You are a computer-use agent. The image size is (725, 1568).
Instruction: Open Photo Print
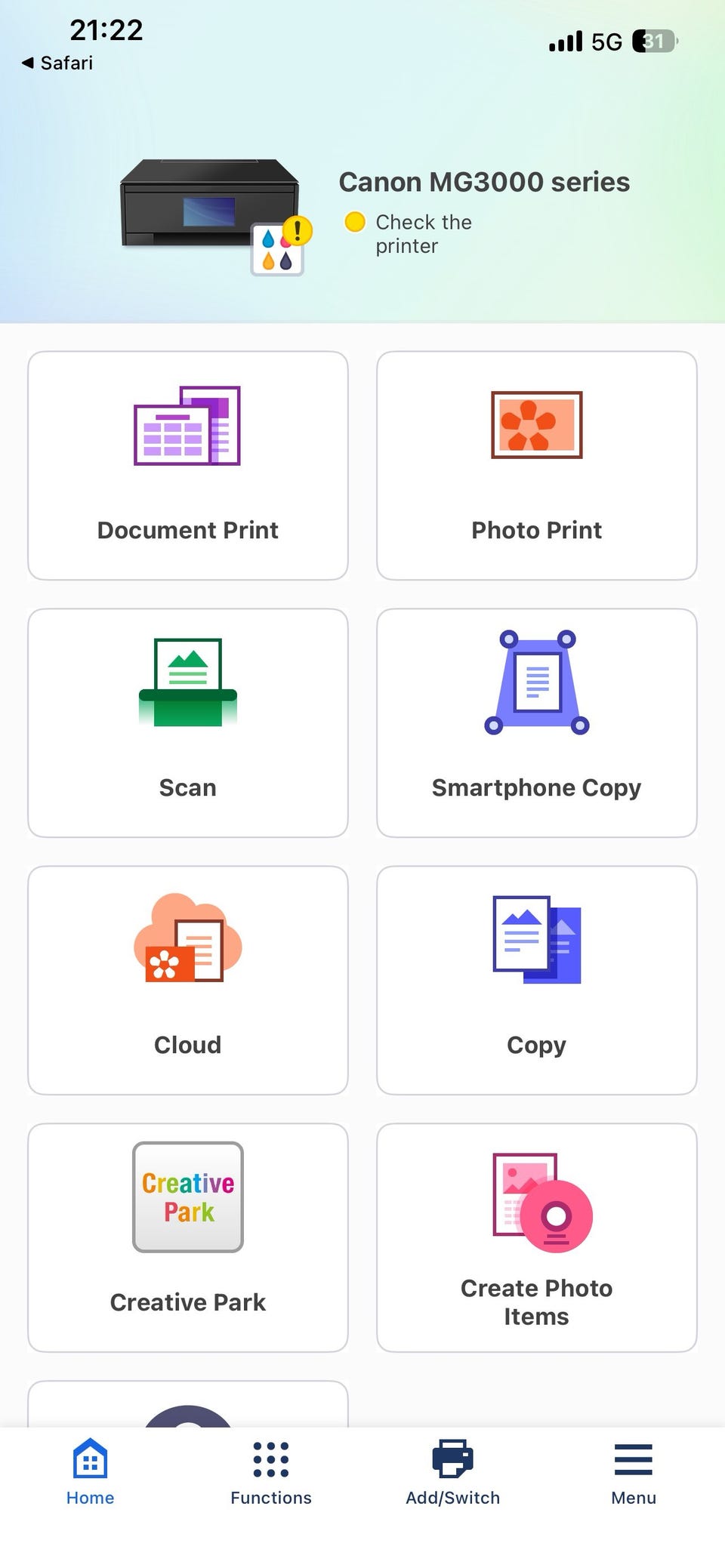[x=537, y=466]
